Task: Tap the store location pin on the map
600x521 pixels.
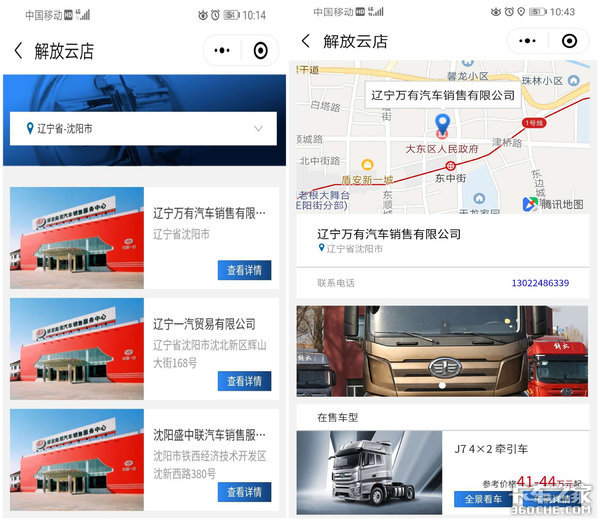Action: pos(442,125)
